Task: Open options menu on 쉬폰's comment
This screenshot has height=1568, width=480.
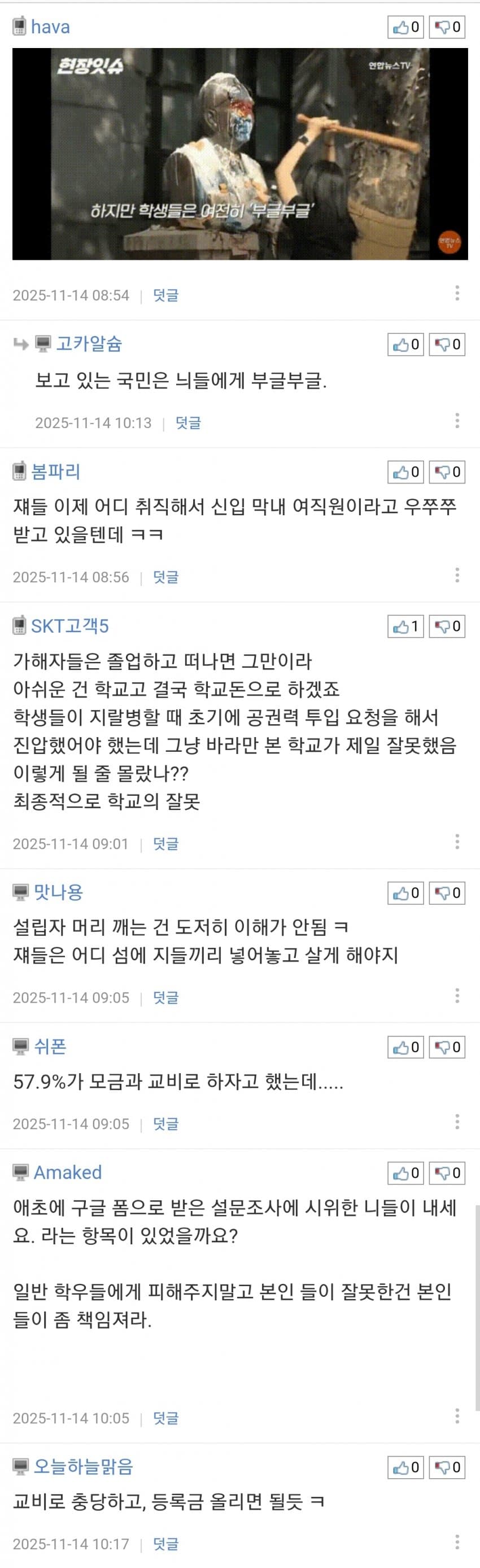Action: tap(457, 1122)
